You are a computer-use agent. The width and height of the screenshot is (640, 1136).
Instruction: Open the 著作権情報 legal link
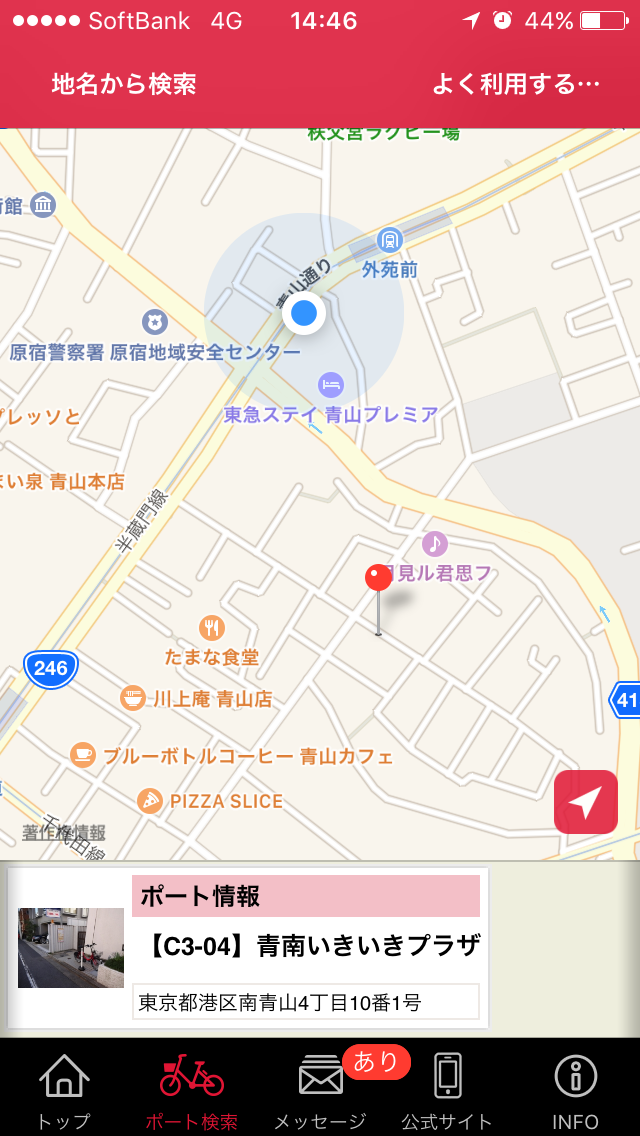click(x=64, y=832)
